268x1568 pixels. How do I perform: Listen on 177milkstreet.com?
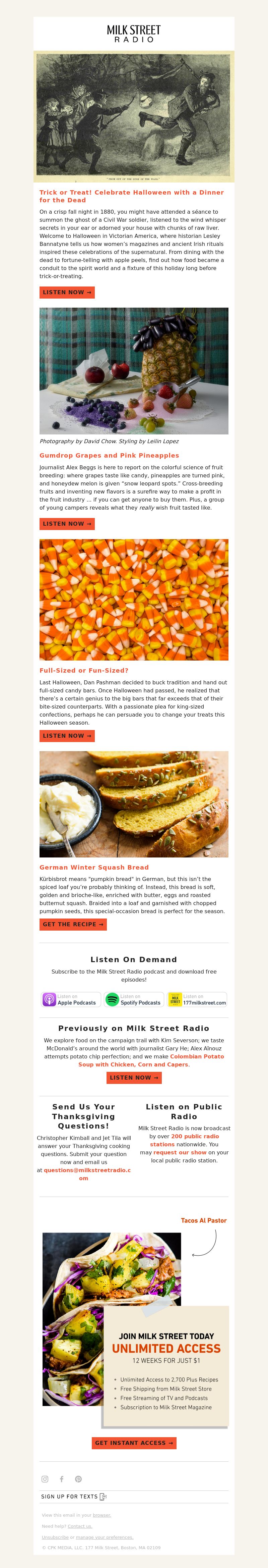tap(198, 999)
